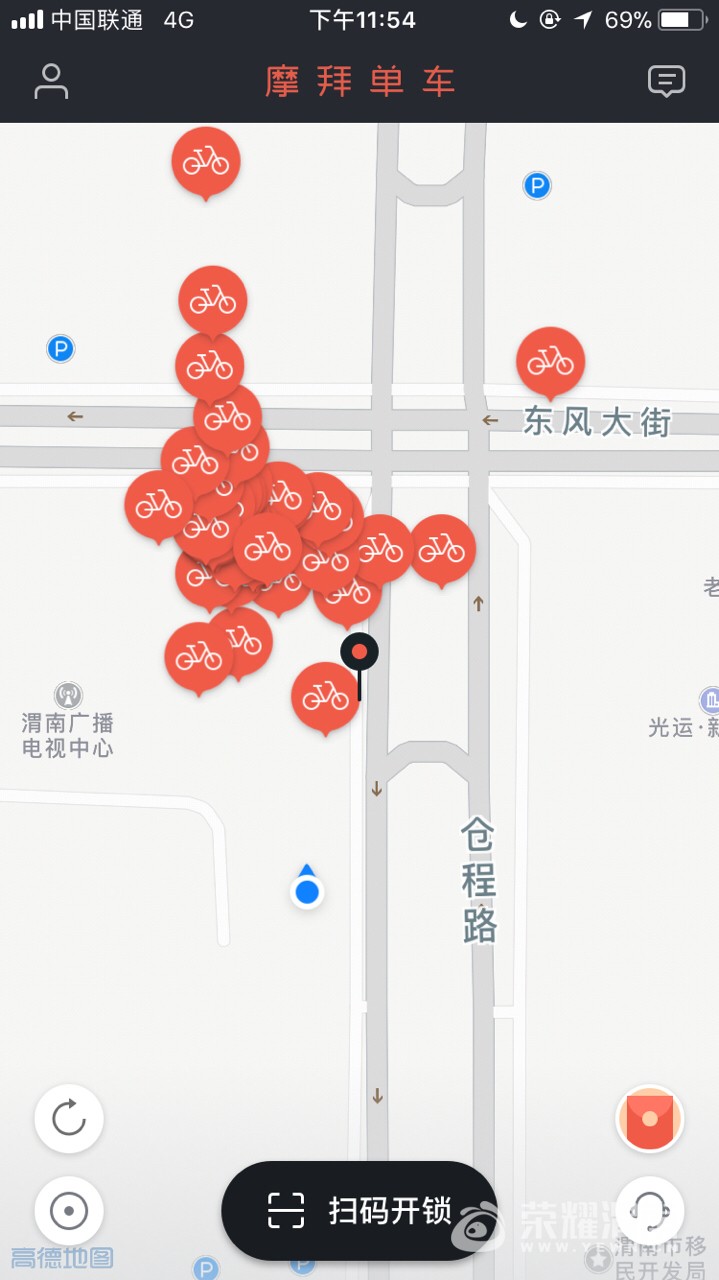Tap 扫码开锁 to scan and unlock
The image size is (719, 1280).
click(x=359, y=1210)
